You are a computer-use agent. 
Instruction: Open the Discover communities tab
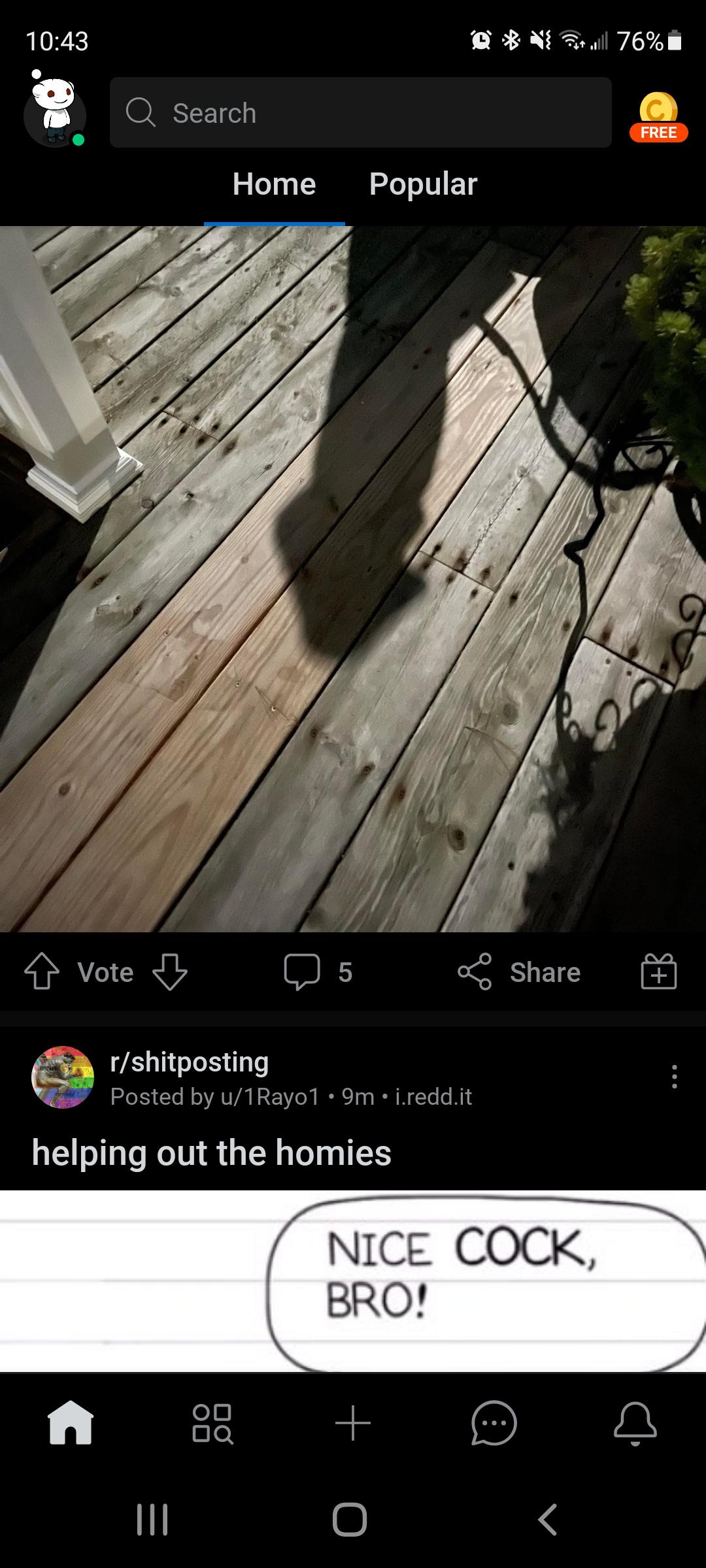(212, 1422)
